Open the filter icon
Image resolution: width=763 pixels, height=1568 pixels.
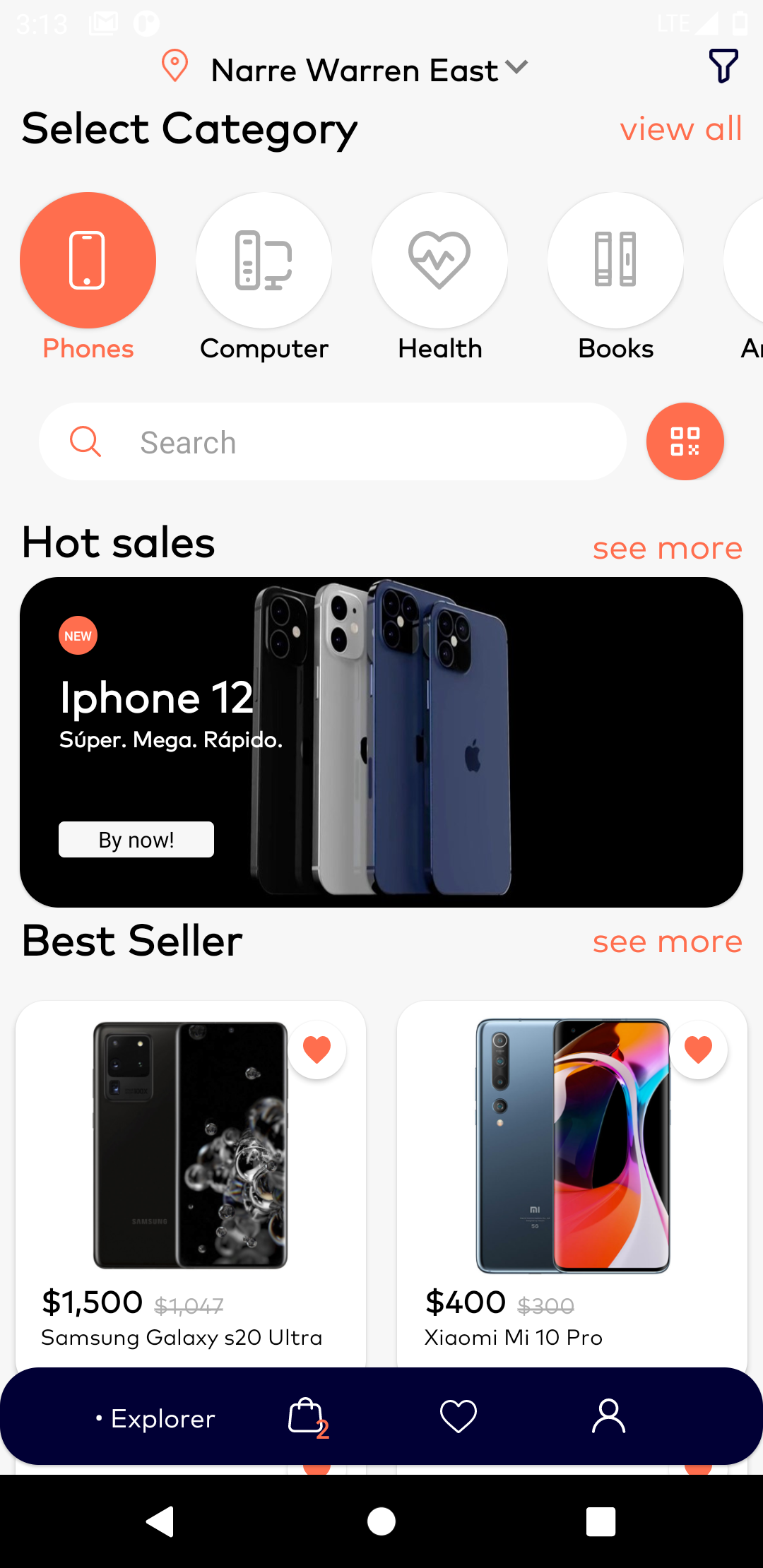point(723,66)
